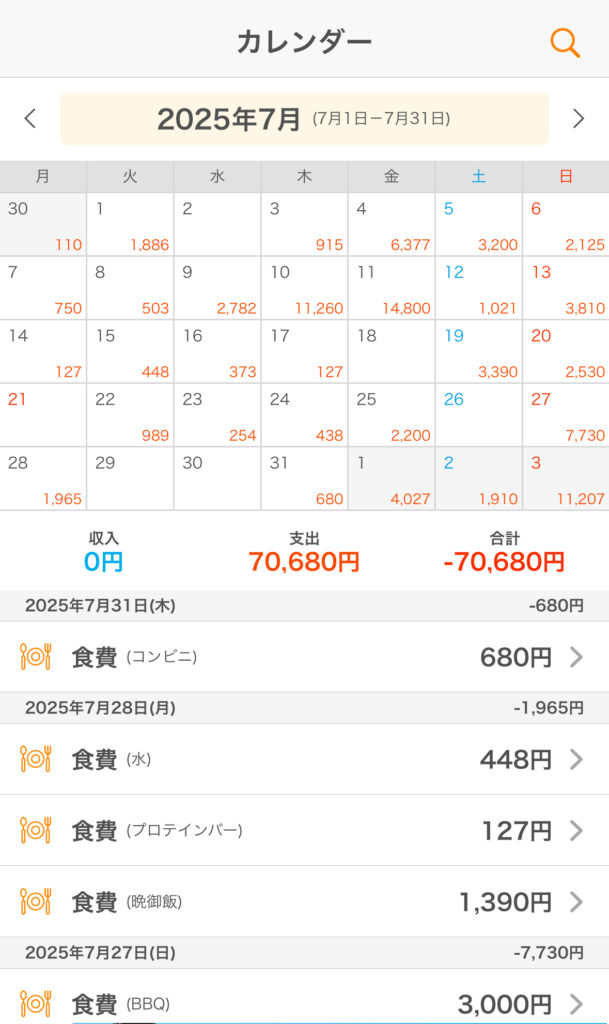Screen dimensions: 609x1024
Task: Go to the next month
Action: tap(578, 118)
